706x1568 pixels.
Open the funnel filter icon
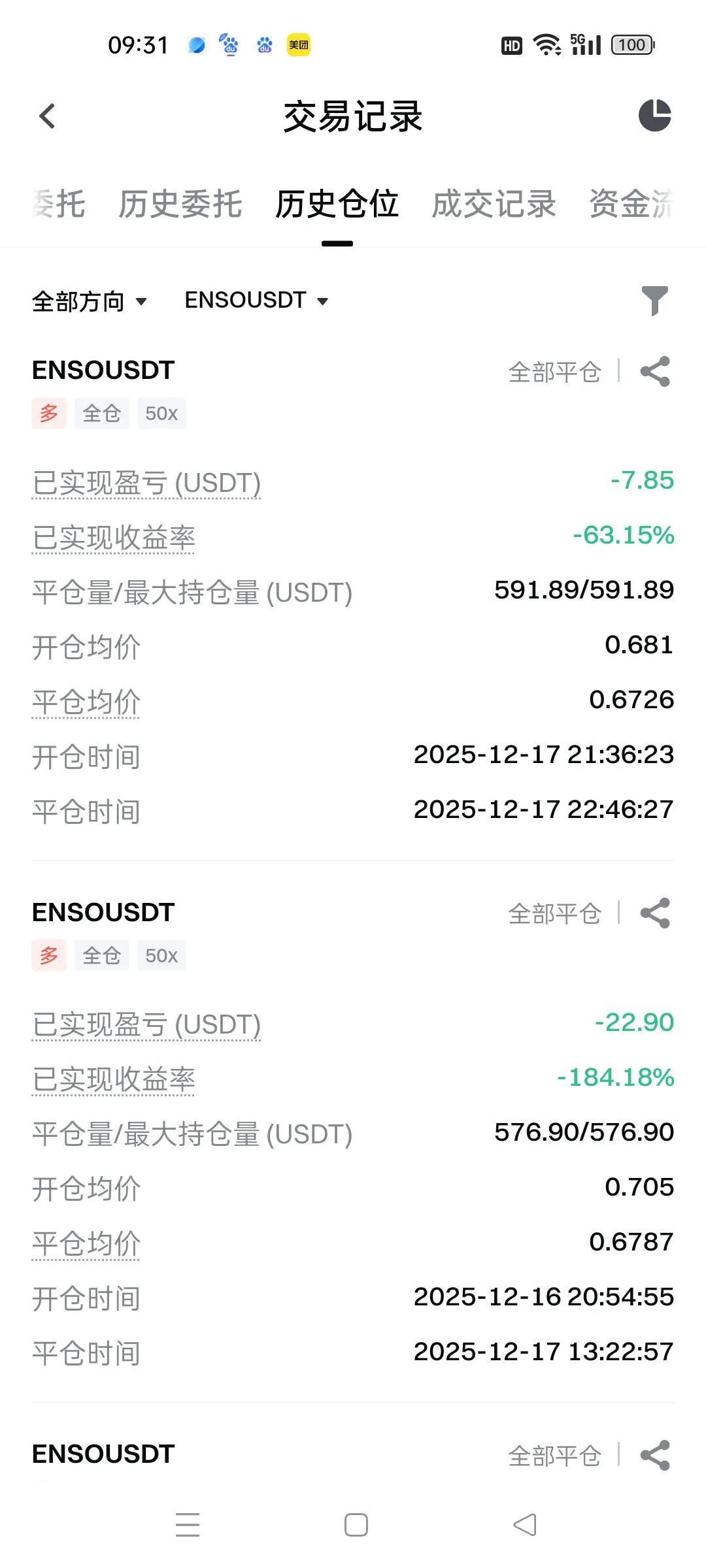[654, 301]
